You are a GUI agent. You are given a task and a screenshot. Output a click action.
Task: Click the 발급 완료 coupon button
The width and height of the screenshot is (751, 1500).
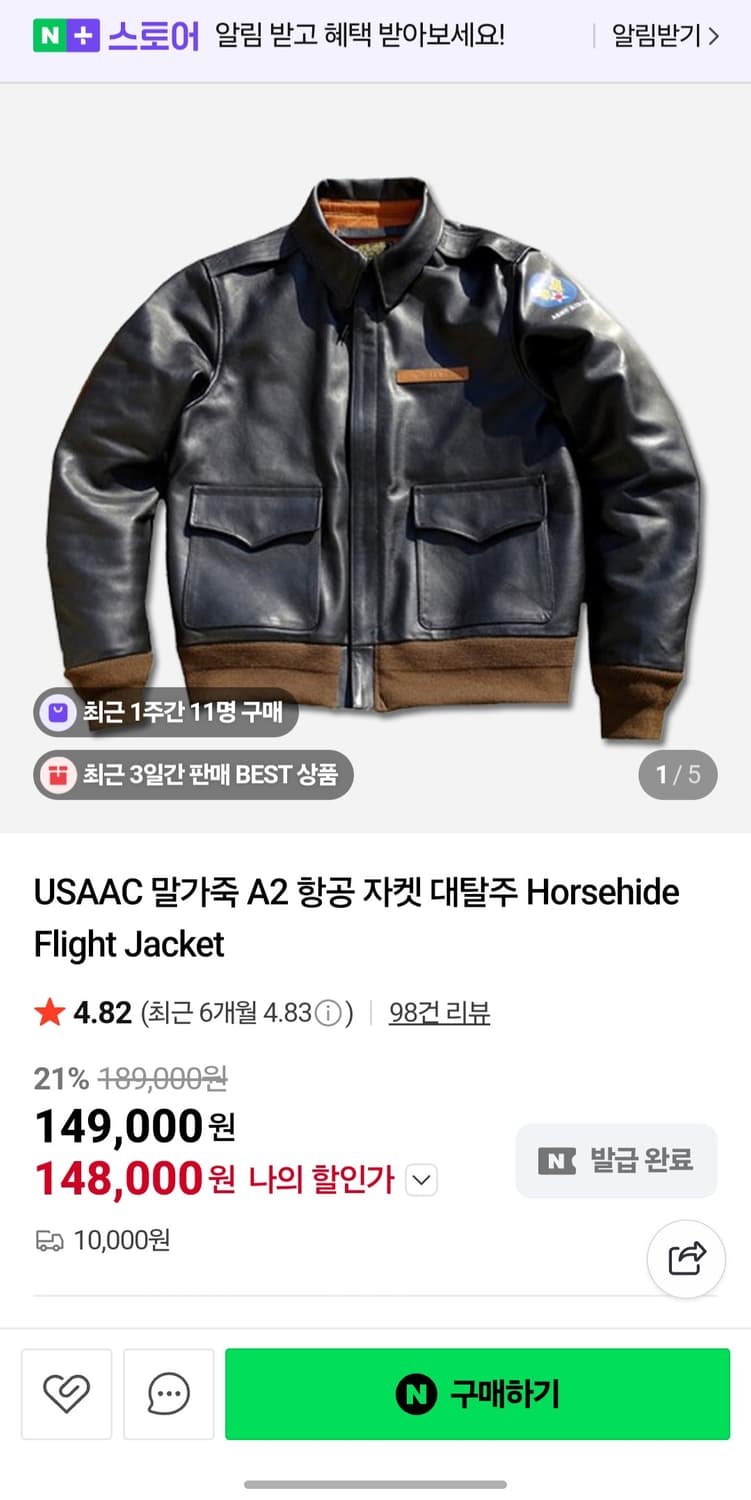pos(616,1160)
